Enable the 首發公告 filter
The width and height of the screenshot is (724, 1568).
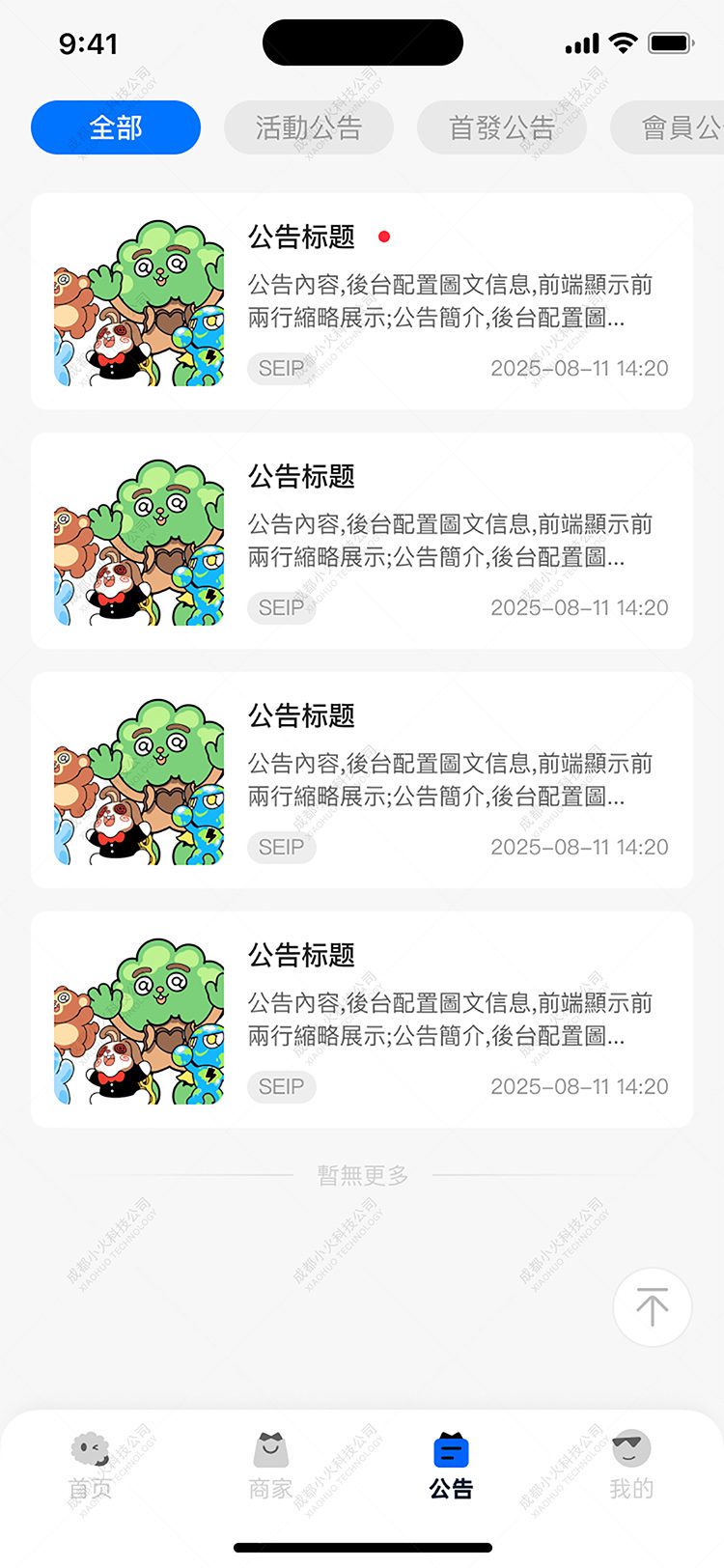click(x=501, y=126)
